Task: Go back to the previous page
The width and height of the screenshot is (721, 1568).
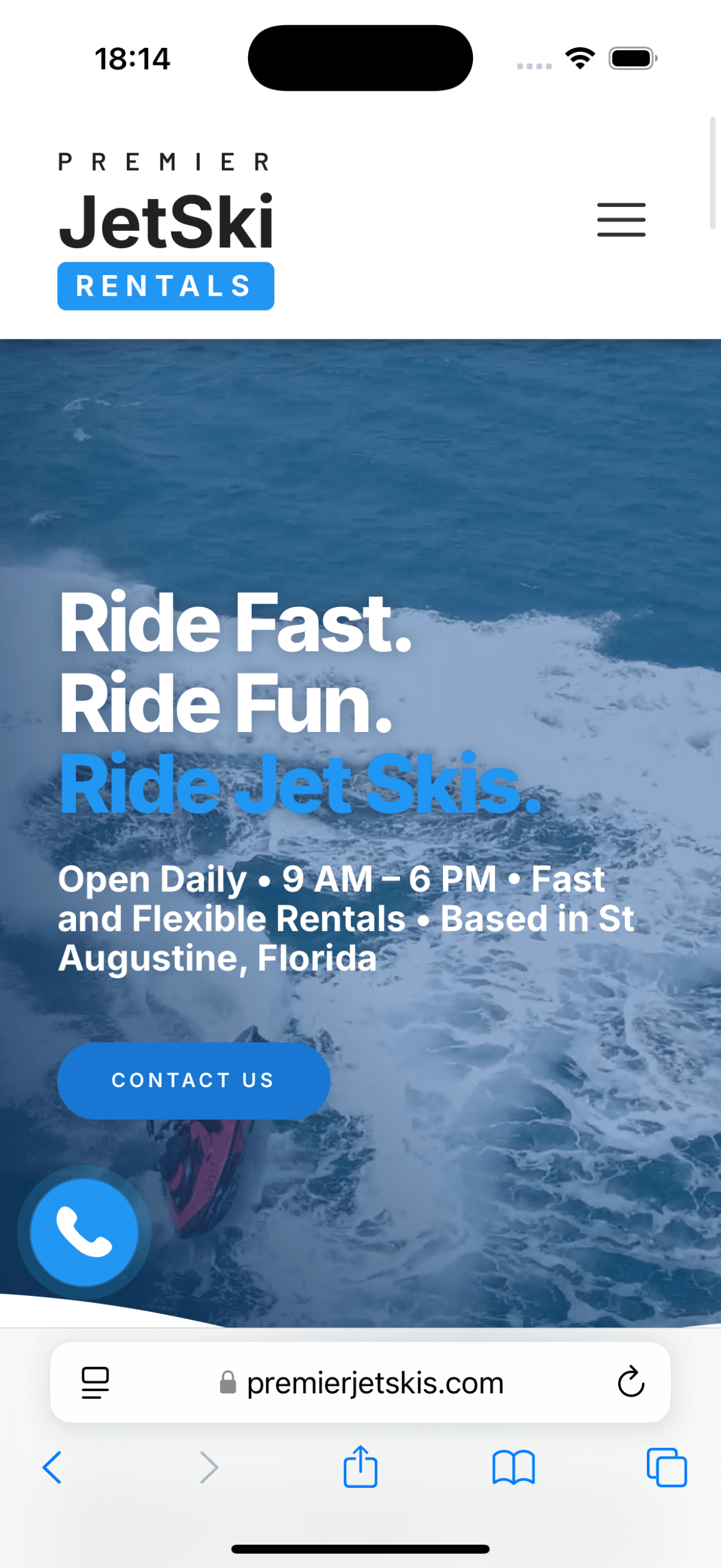Action: pos(52,1468)
